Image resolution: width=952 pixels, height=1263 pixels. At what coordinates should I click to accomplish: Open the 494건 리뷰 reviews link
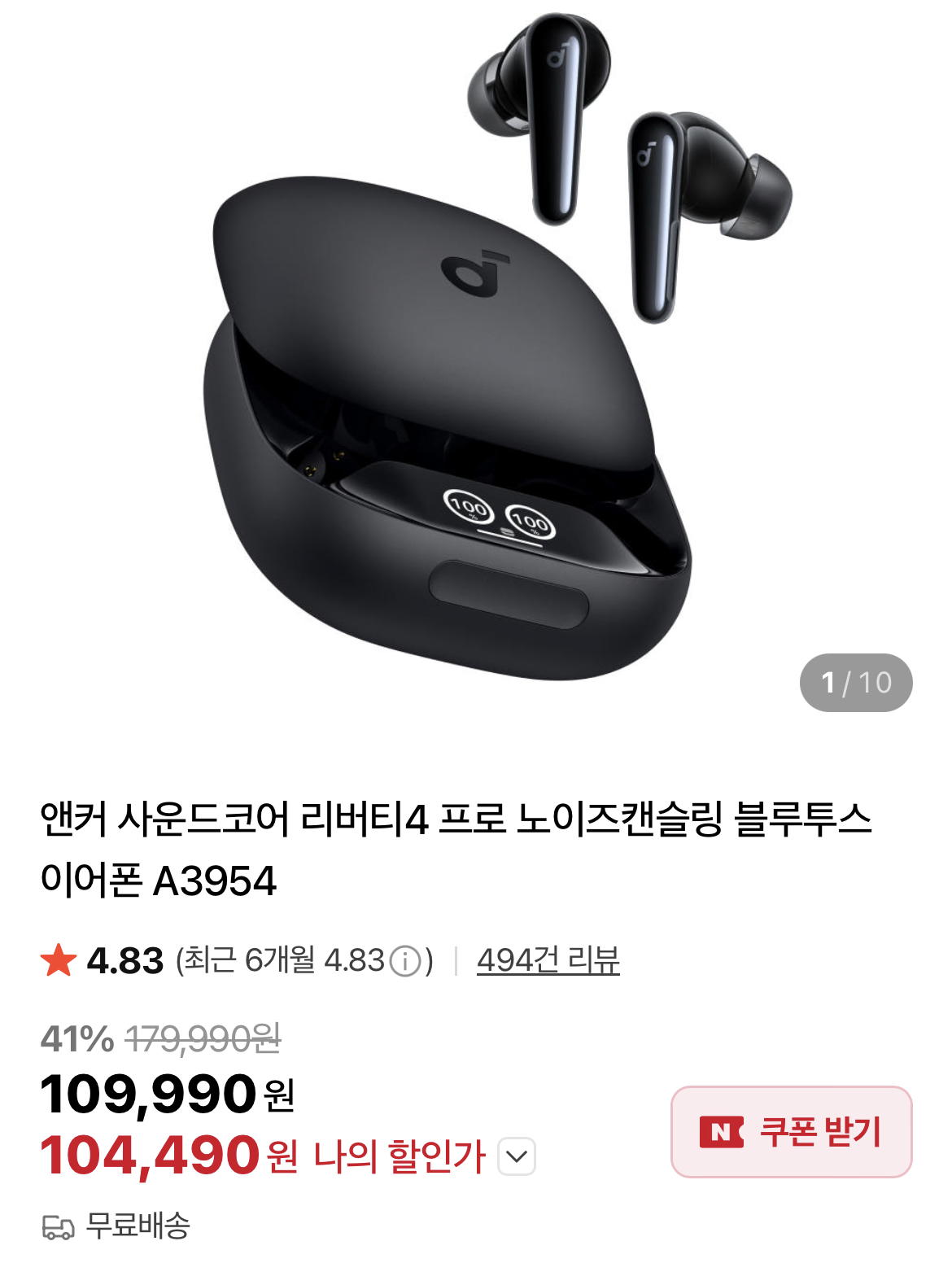pyautogui.click(x=548, y=960)
